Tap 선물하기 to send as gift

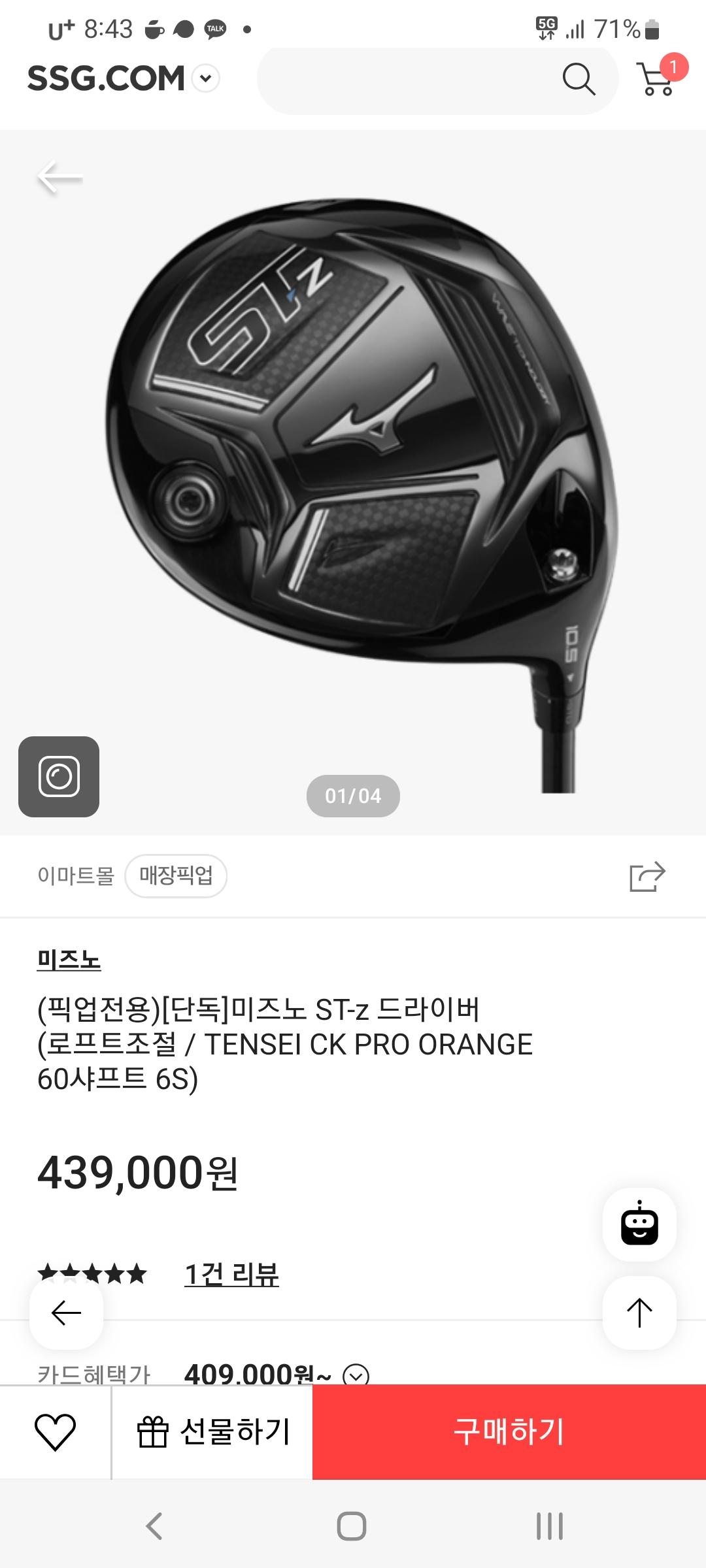(212, 1432)
